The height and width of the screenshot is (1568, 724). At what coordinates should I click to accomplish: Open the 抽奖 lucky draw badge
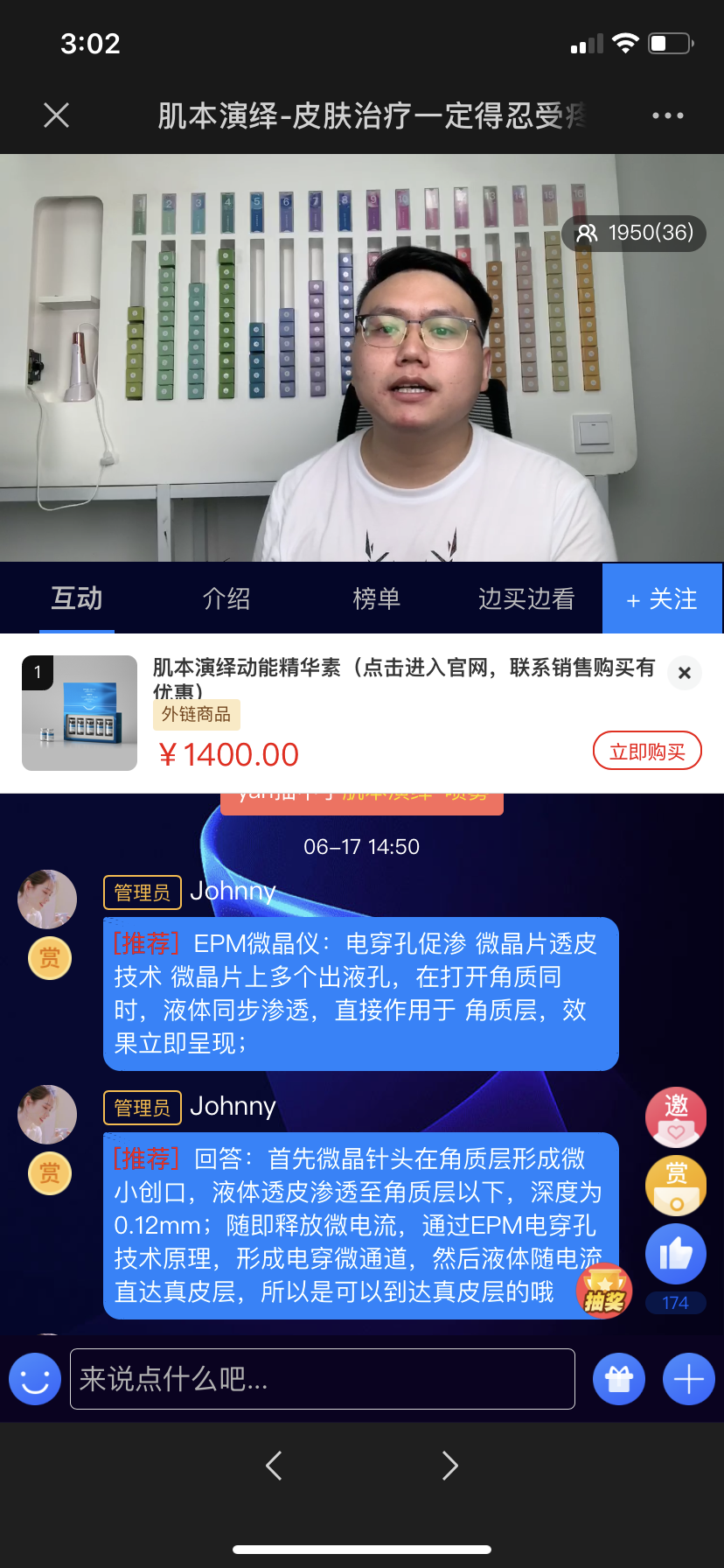pyautogui.click(x=604, y=1291)
